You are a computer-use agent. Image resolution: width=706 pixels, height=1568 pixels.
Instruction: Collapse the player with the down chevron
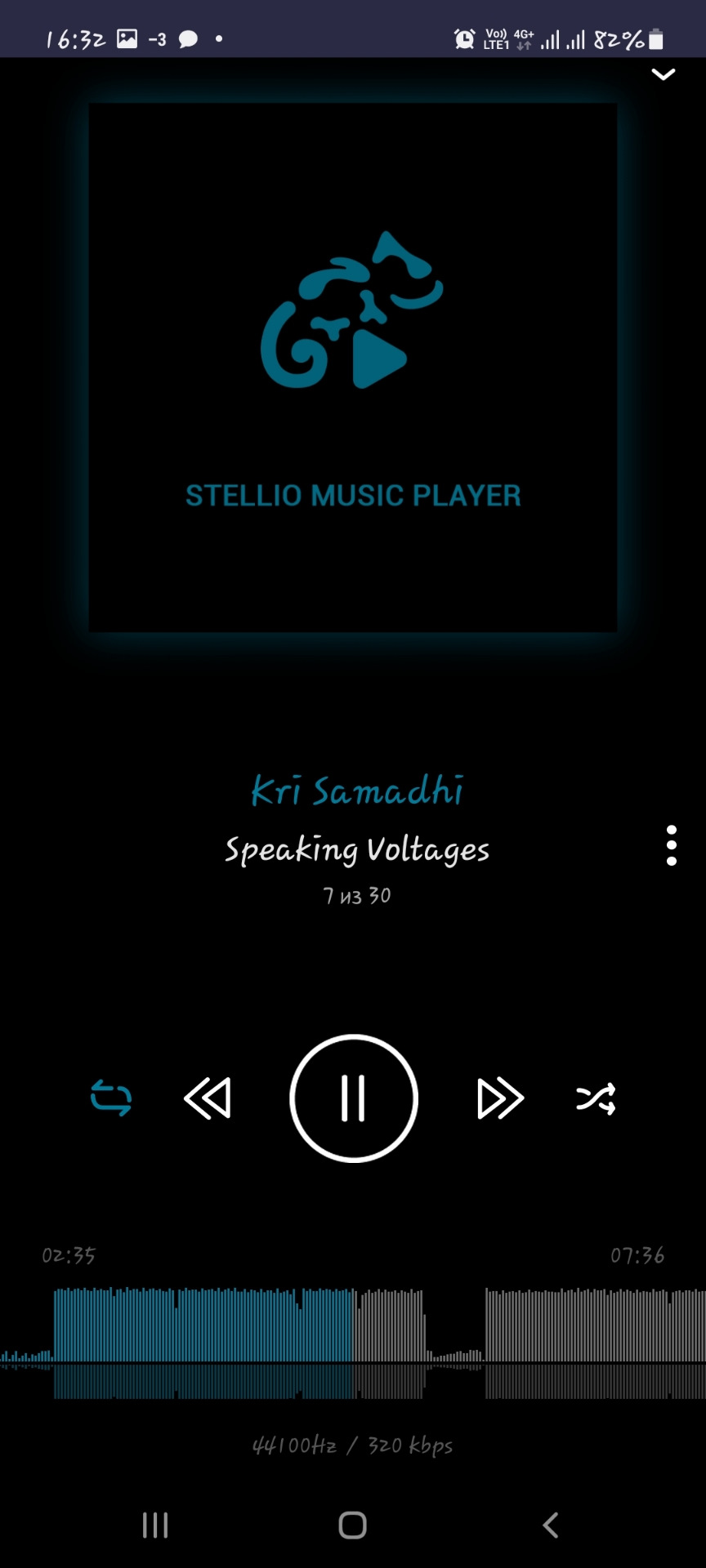[x=663, y=74]
